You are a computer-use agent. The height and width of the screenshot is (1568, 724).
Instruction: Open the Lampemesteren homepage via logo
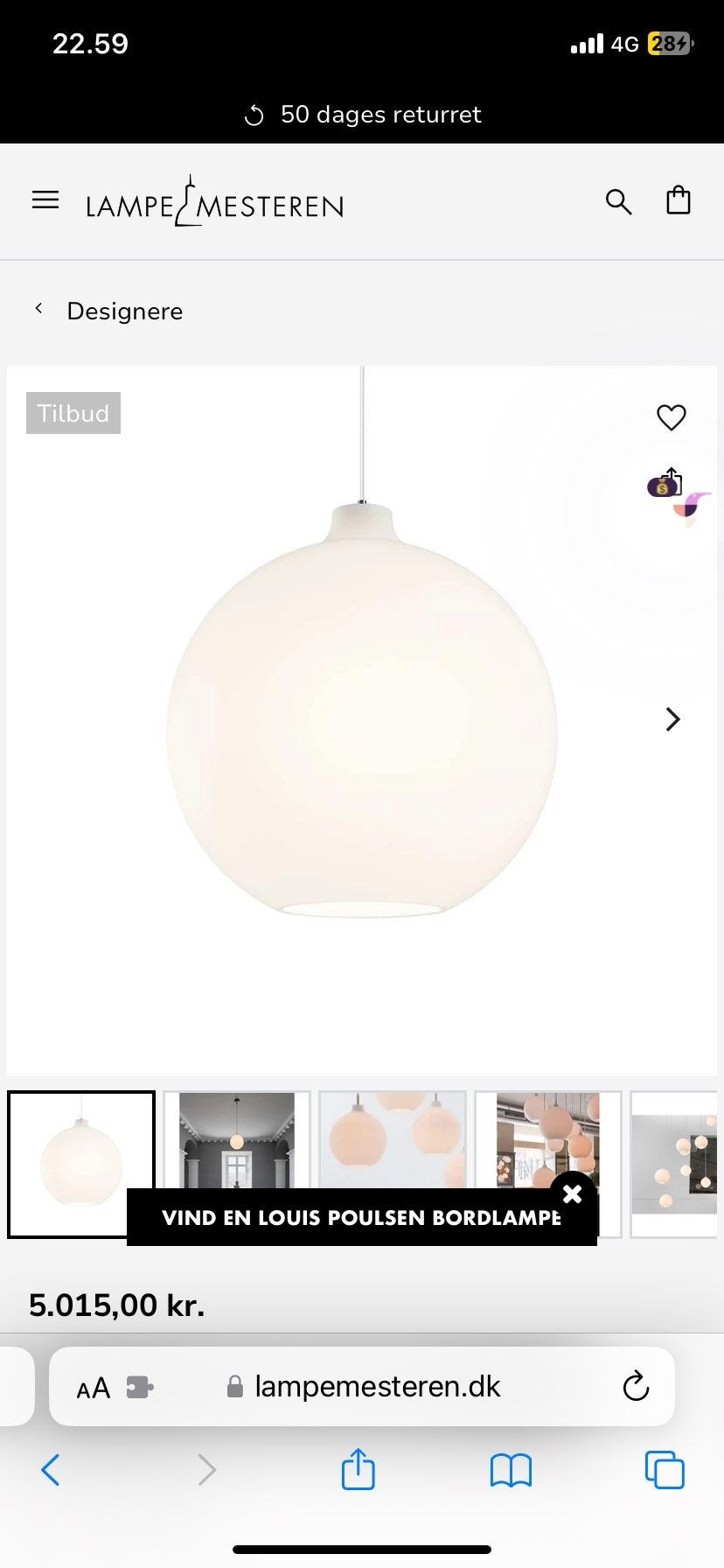pyautogui.click(x=214, y=203)
